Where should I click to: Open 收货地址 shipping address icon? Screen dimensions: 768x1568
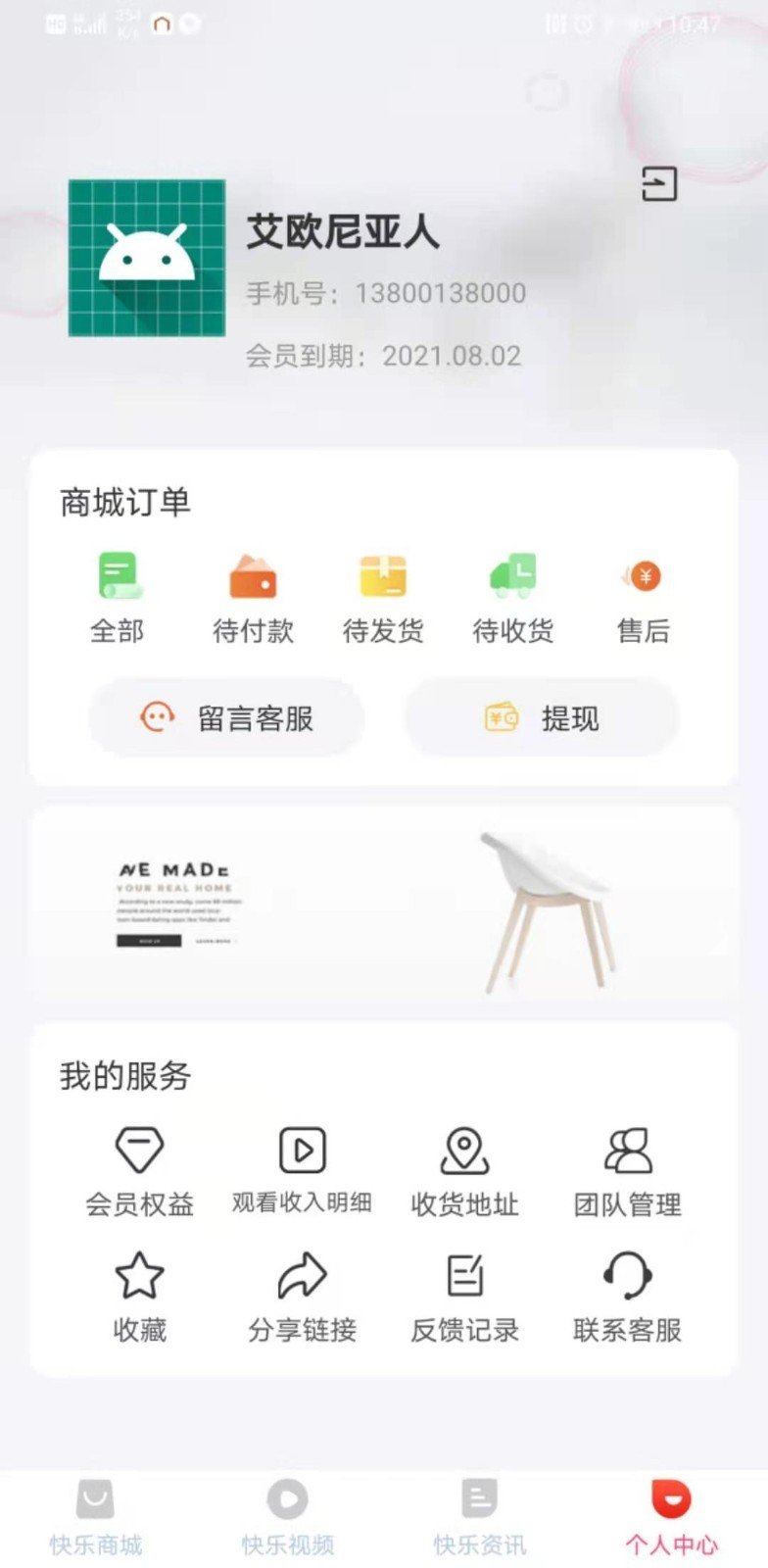(464, 1151)
